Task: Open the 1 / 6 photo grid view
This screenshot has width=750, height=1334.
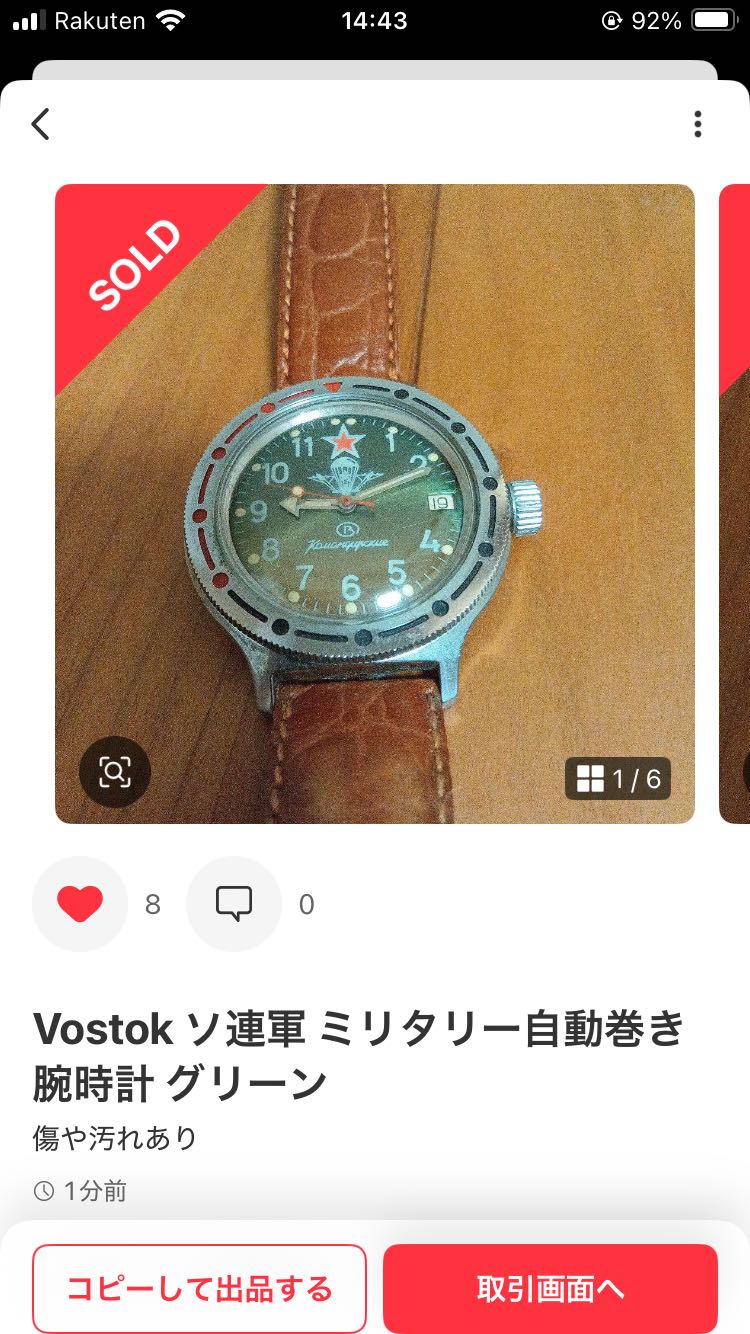Action: click(618, 779)
